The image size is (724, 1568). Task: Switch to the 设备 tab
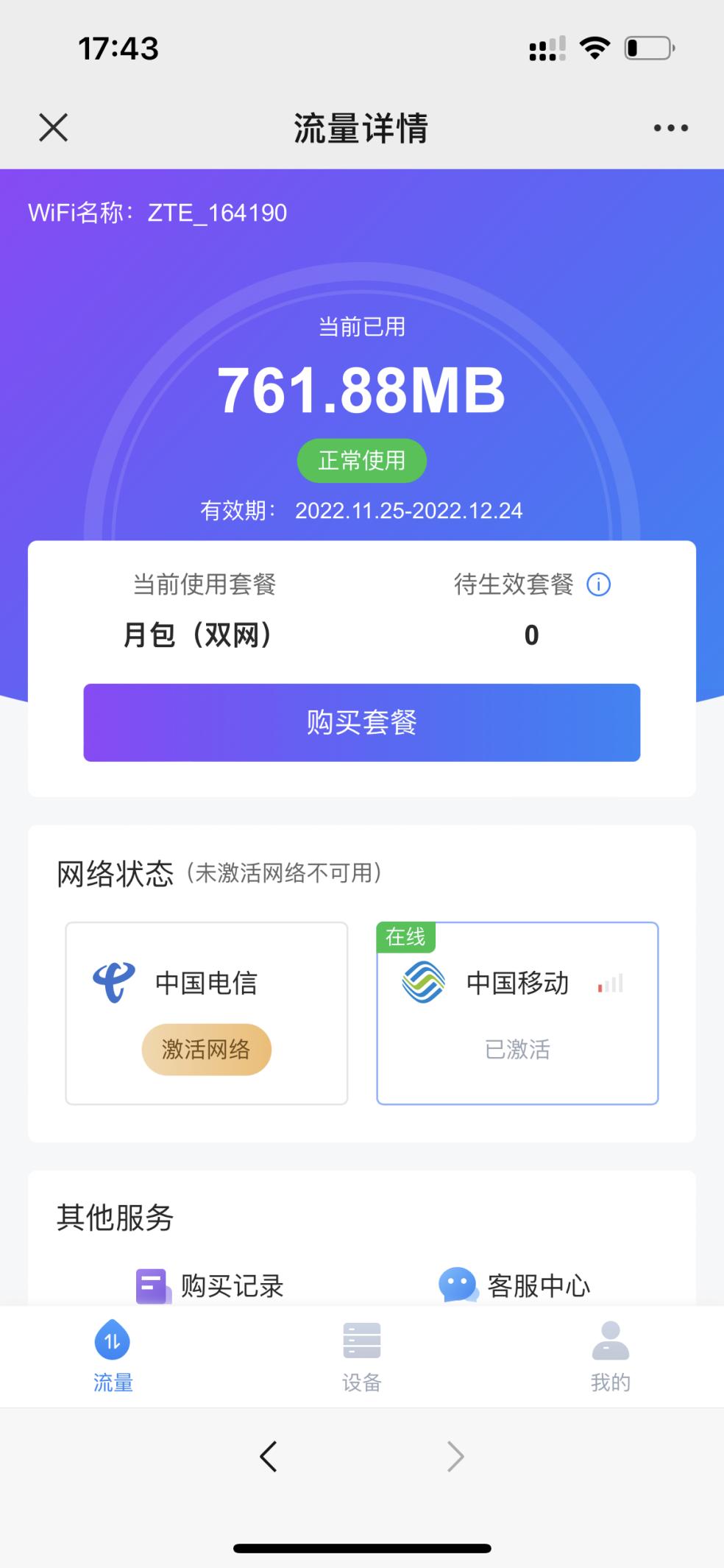pyautogui.click(x=361, y=1358)
